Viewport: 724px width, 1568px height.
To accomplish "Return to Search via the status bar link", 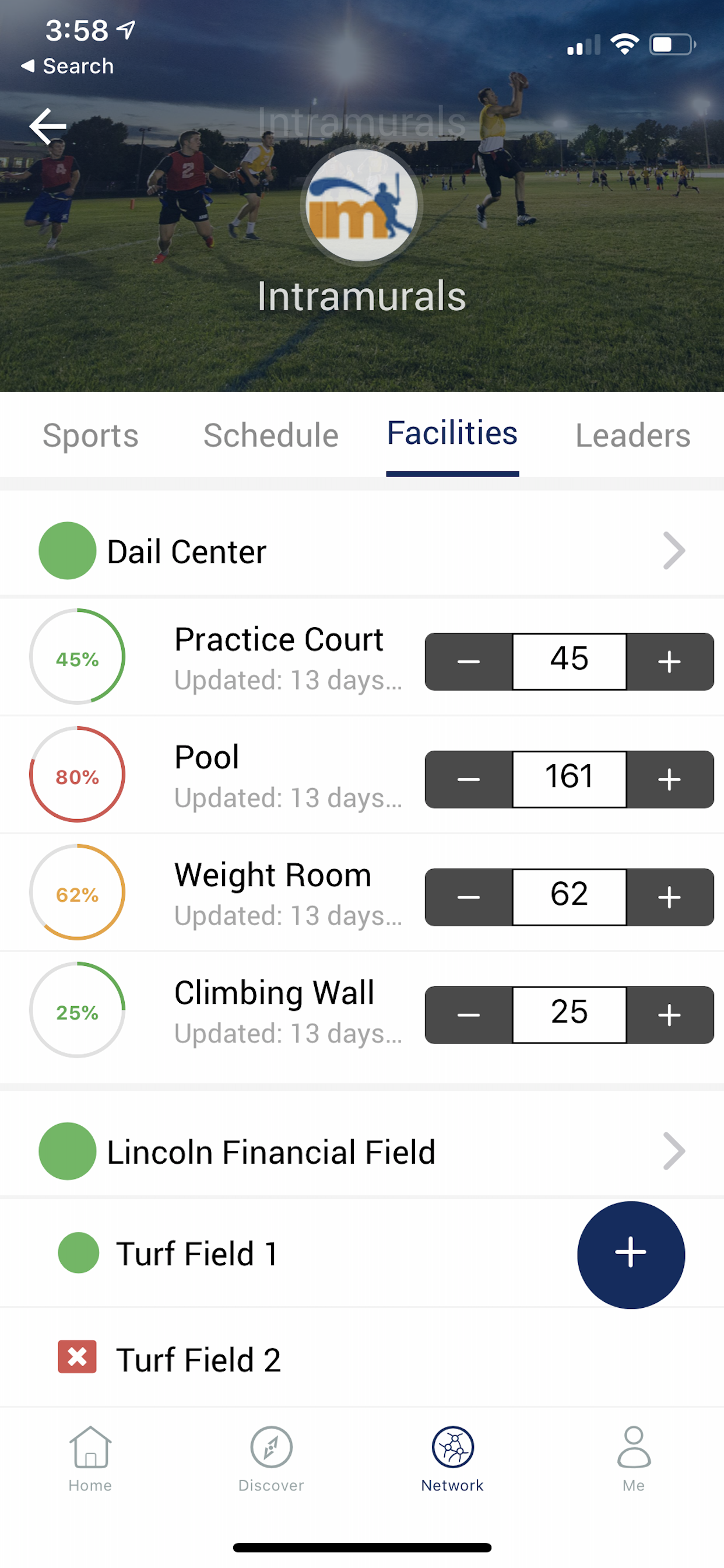I will pos(68,66).
